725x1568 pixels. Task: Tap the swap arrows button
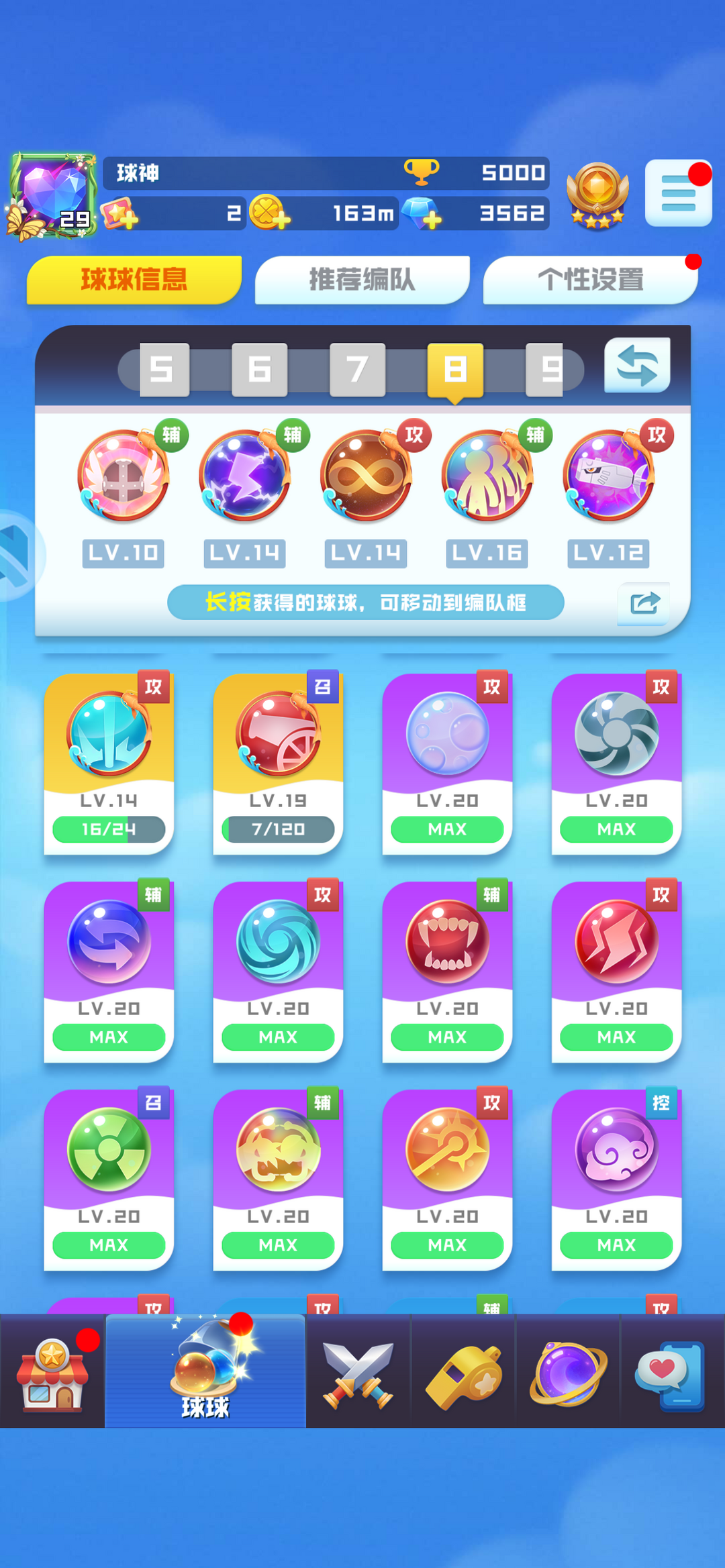[x=636, y=366]
